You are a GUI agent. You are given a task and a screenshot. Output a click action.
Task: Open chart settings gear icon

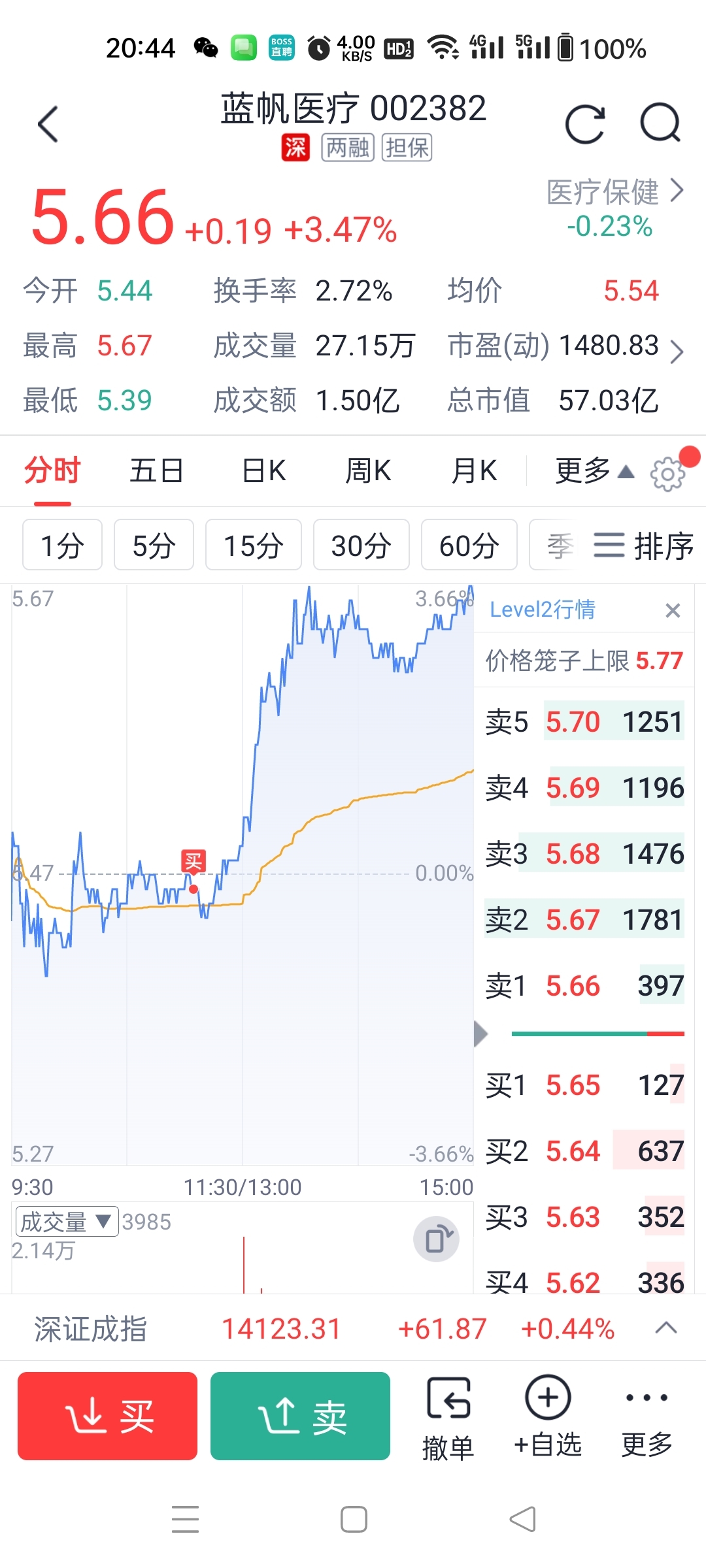[x=667, y=473]
